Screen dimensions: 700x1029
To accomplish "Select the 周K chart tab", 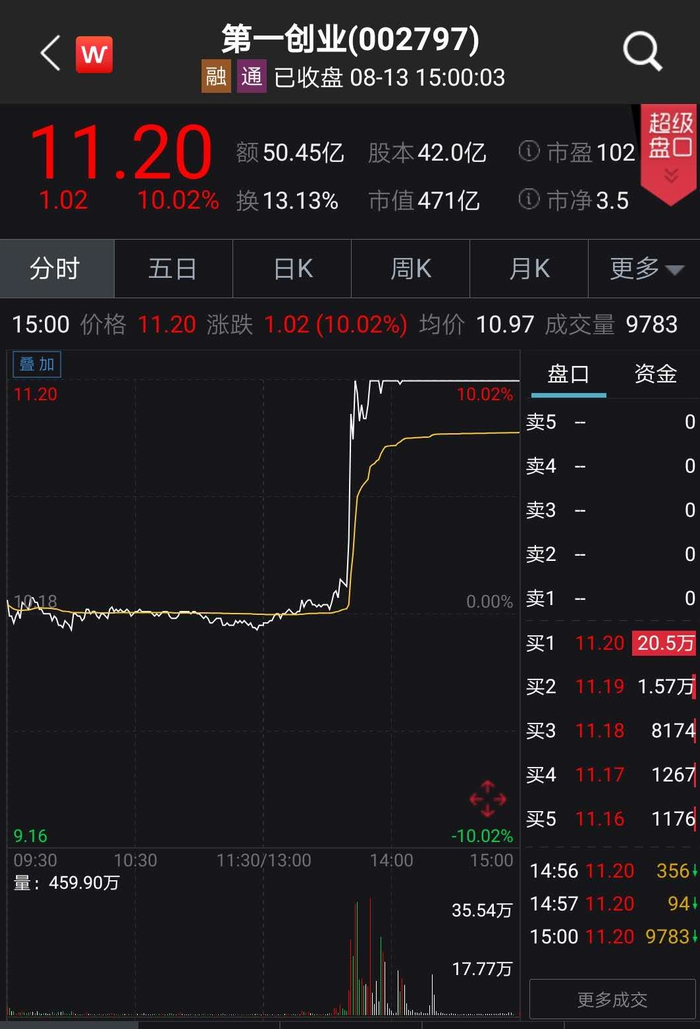I will 410,268.
